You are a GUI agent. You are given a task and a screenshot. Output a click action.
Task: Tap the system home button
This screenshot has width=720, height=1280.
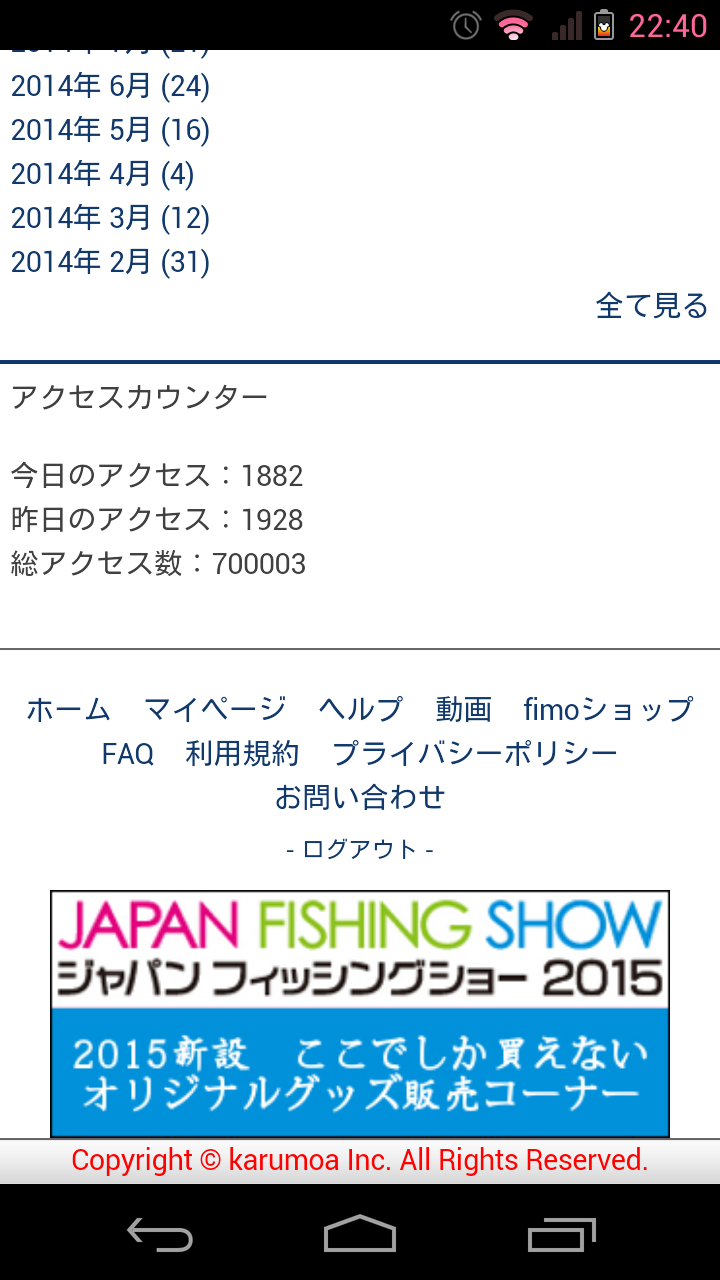[360, 1234]
